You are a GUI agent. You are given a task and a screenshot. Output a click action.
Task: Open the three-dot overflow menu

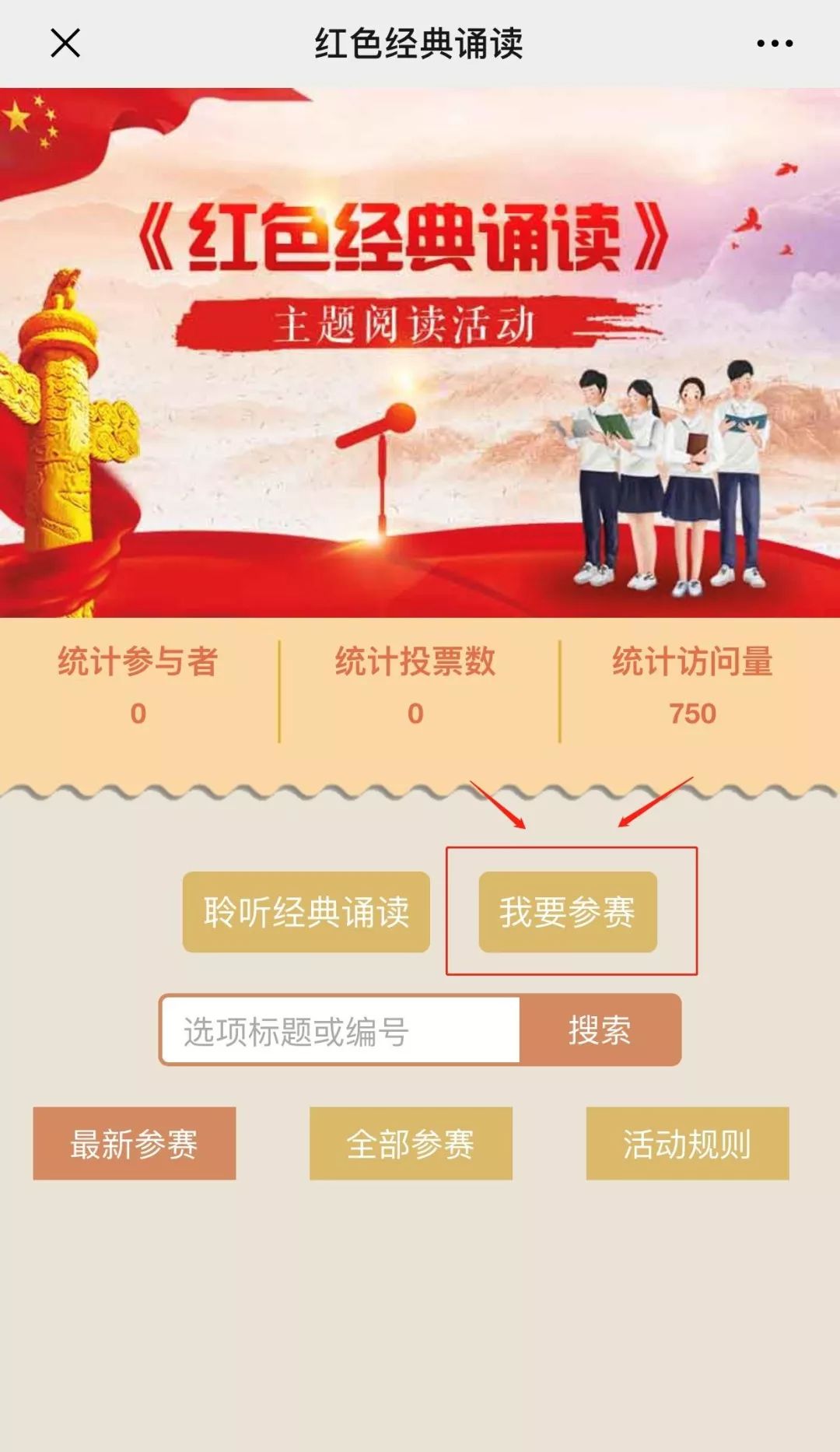pyautogui.click(x=775, y=44)
